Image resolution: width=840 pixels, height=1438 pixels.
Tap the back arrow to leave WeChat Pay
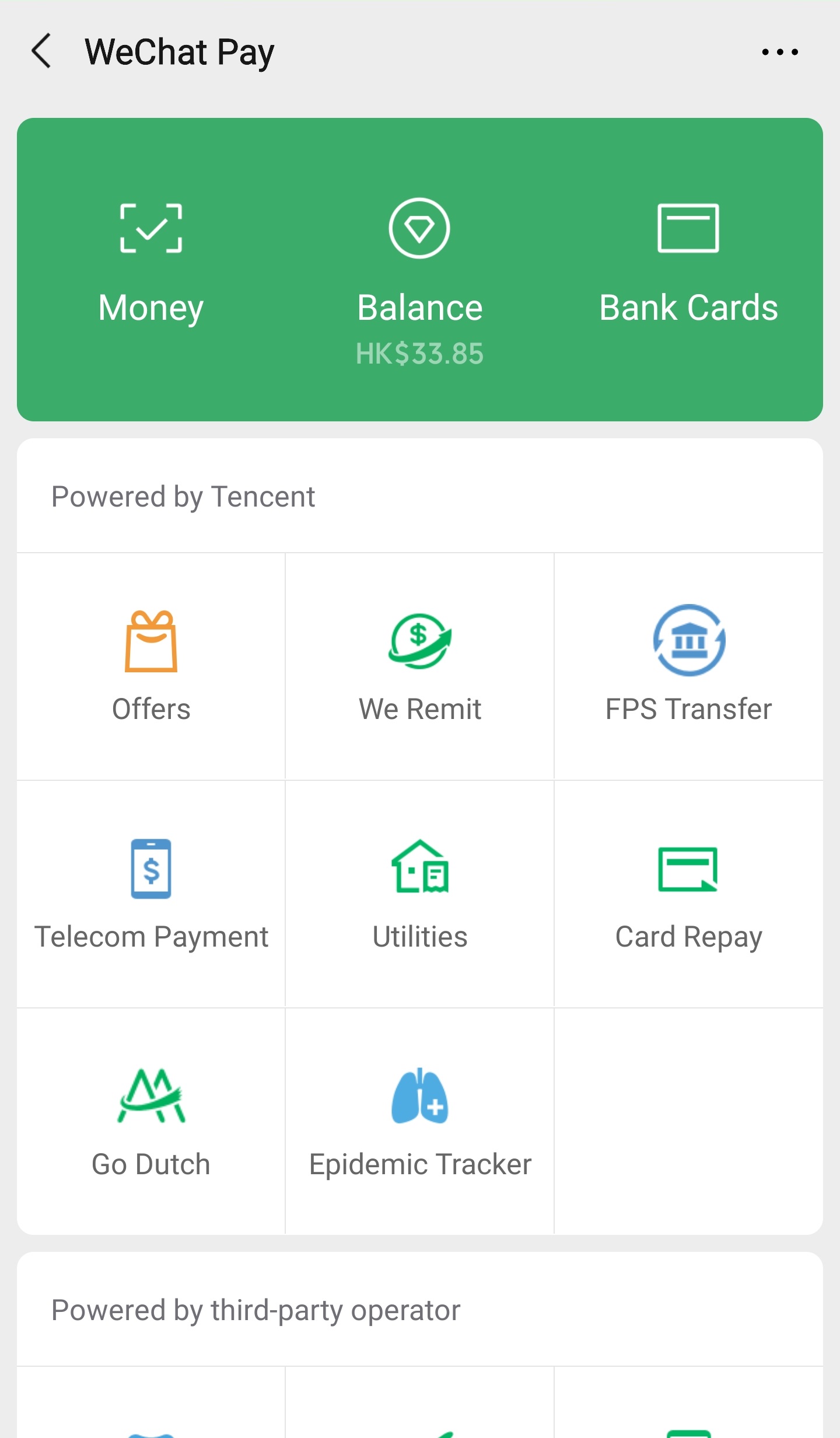41,51
